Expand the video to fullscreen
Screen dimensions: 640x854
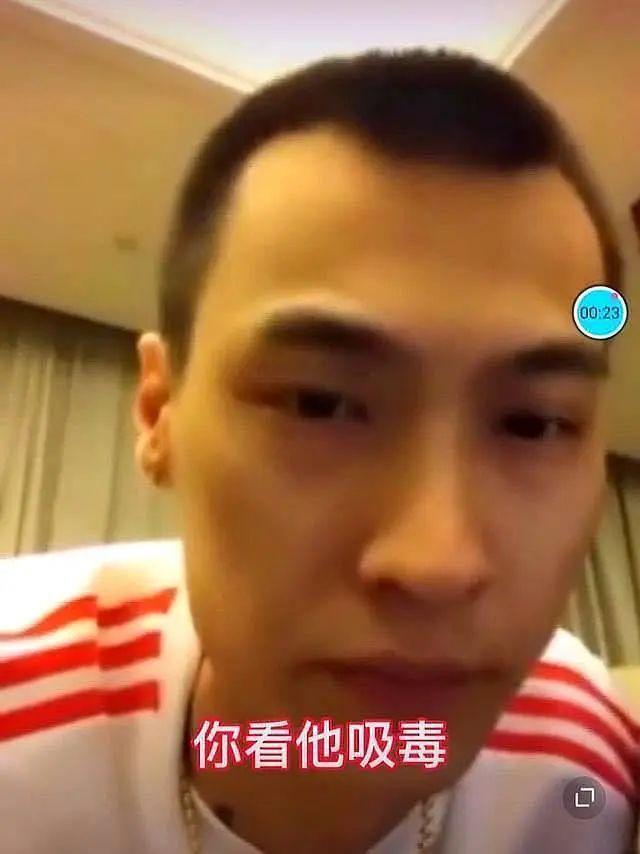click(584, 798)
